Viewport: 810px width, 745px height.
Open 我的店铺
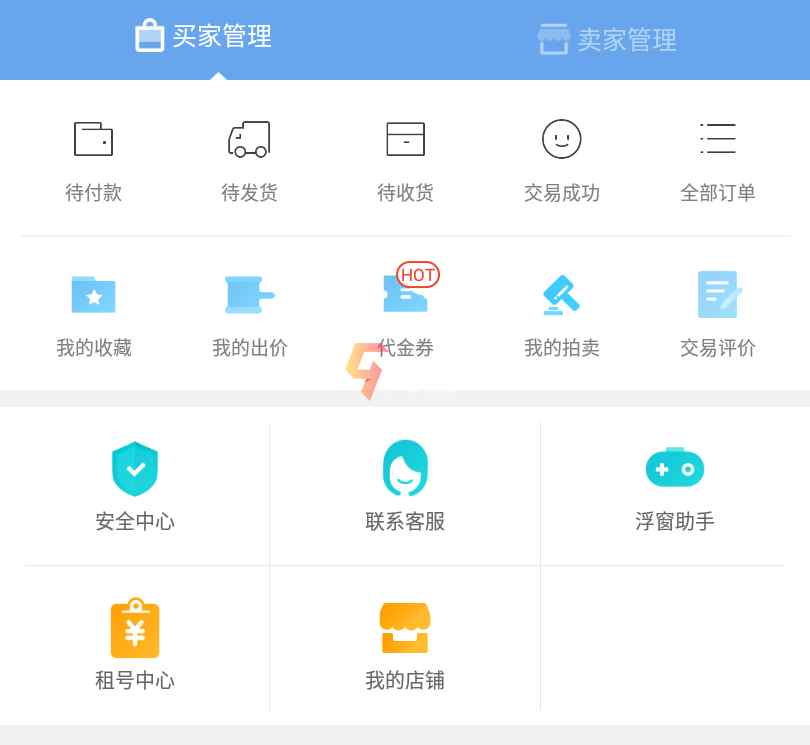coord(405,645)
